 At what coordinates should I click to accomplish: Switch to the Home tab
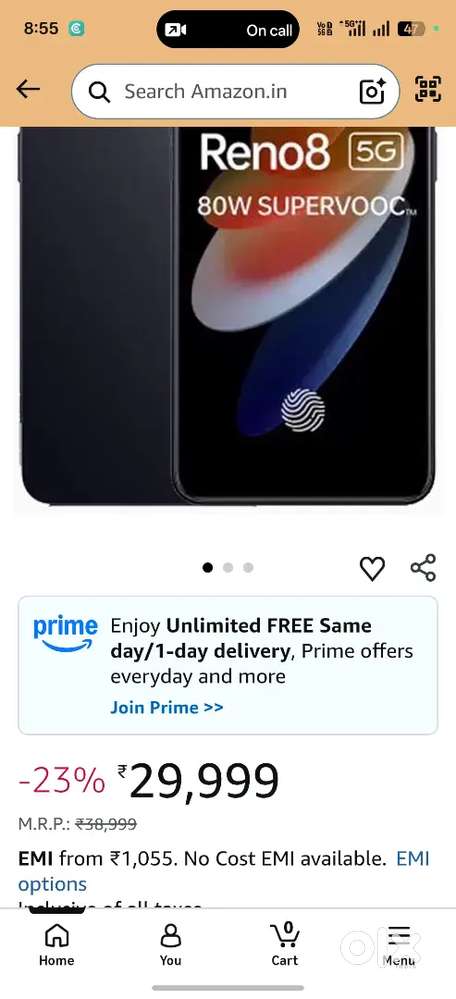click(x=57, y=945)
